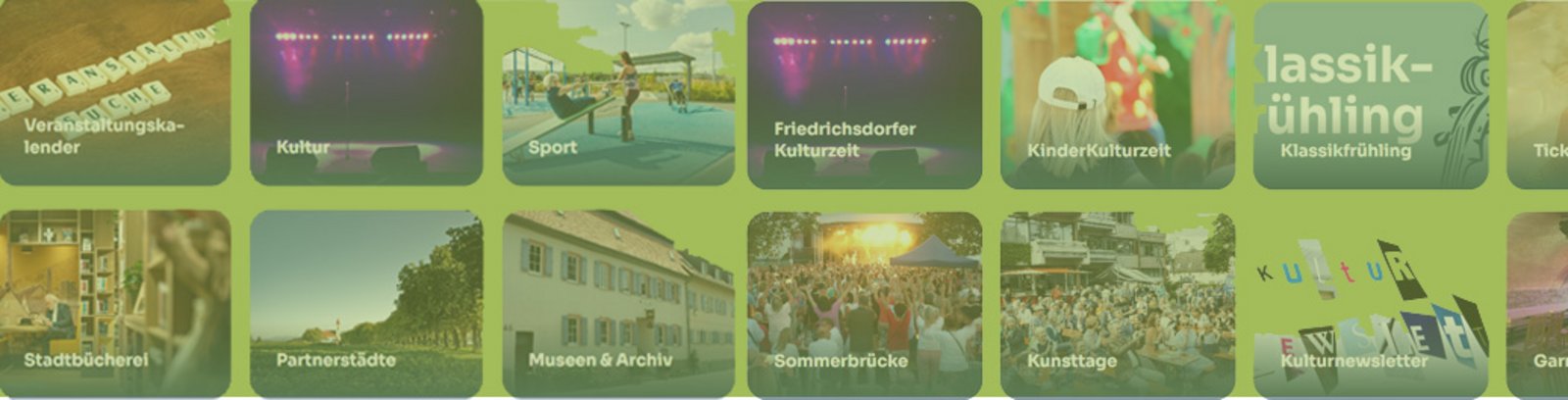Open the Veranstaltungskalender tile
Image resolution: width=1568 pixels, height=400 pixels.
click(x=115, y=93)
